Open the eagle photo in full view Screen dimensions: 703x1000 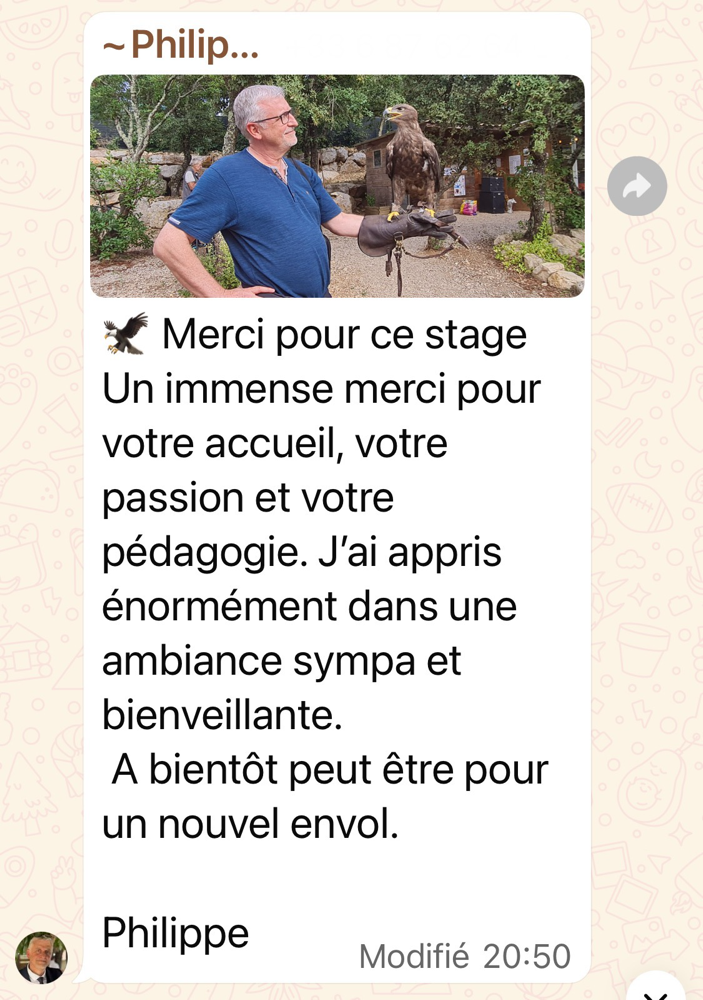(337, 186)
